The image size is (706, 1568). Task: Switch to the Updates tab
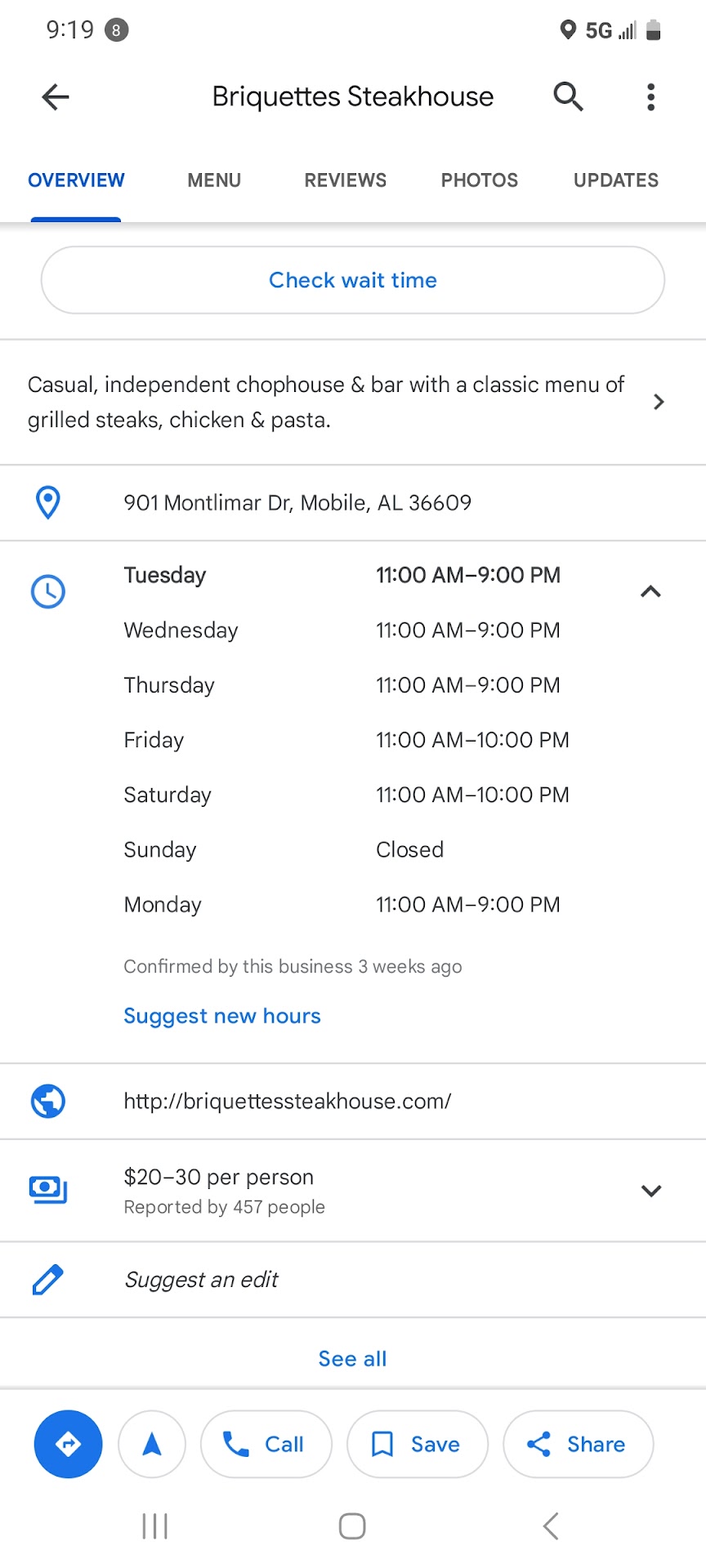coord(615,180)
